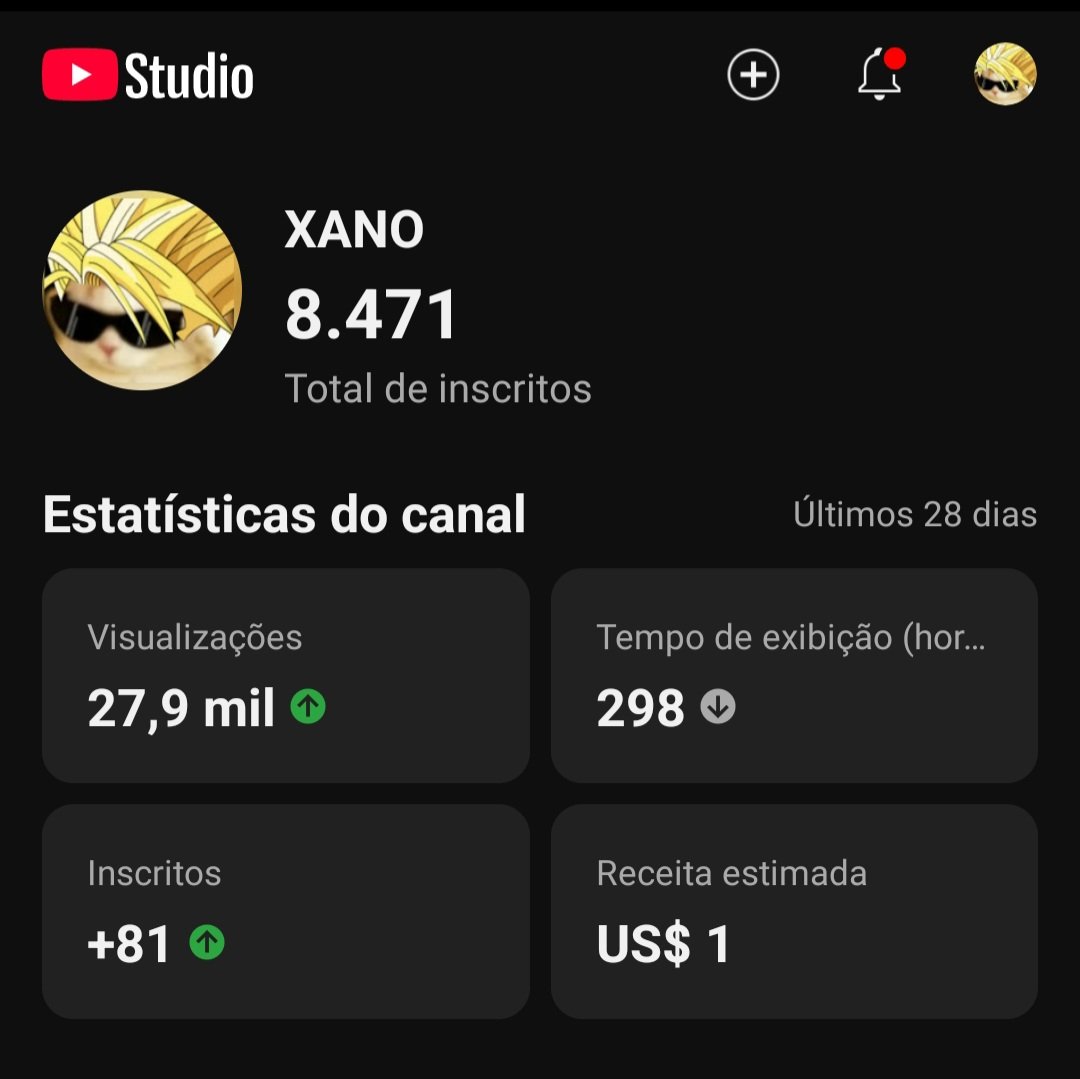Open the Tempo de exibição card

pos(794,675)
